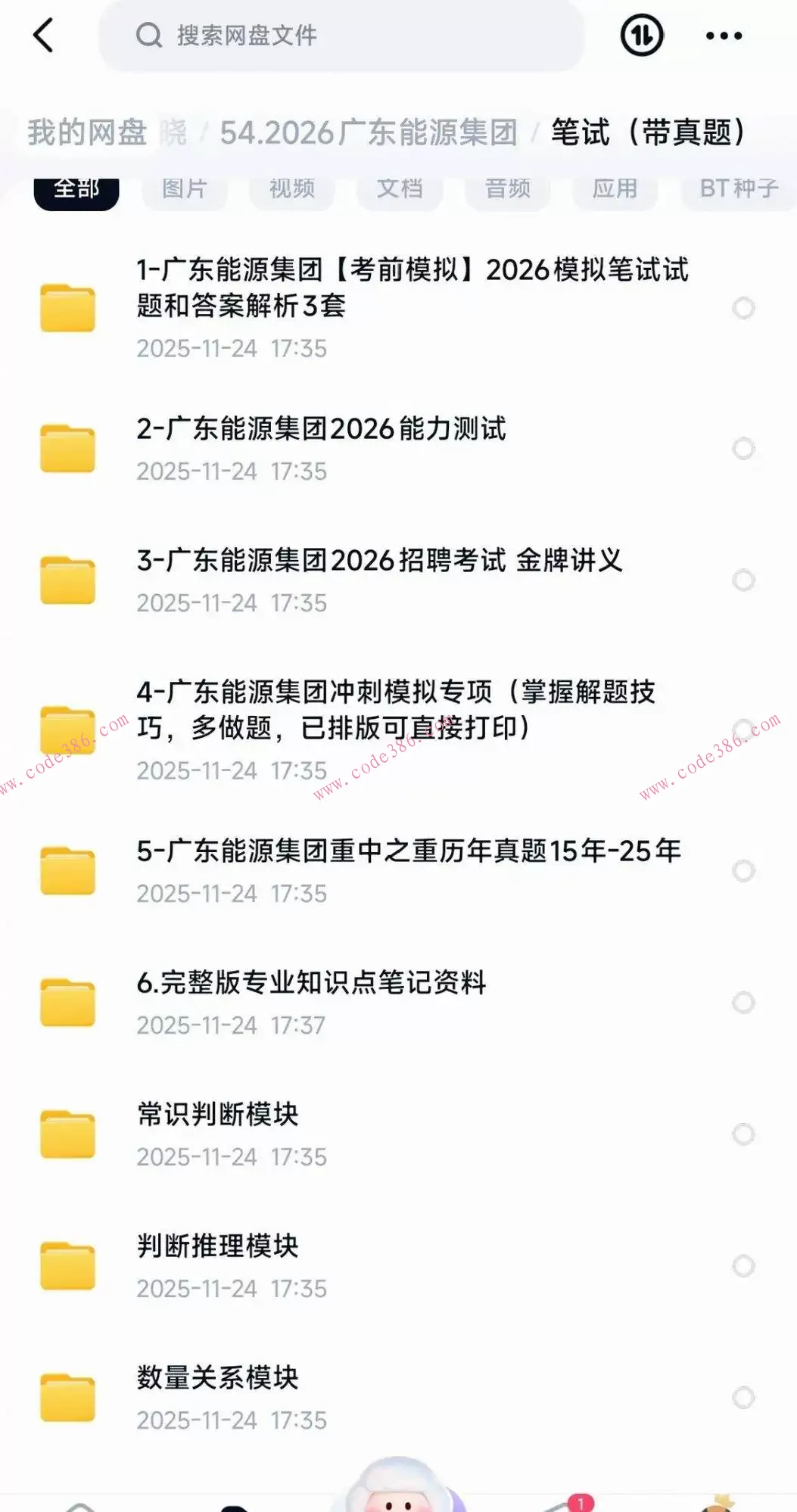Tap the back arrow icon
This screenshot has height=1512, width=797.
click(43, 35)
